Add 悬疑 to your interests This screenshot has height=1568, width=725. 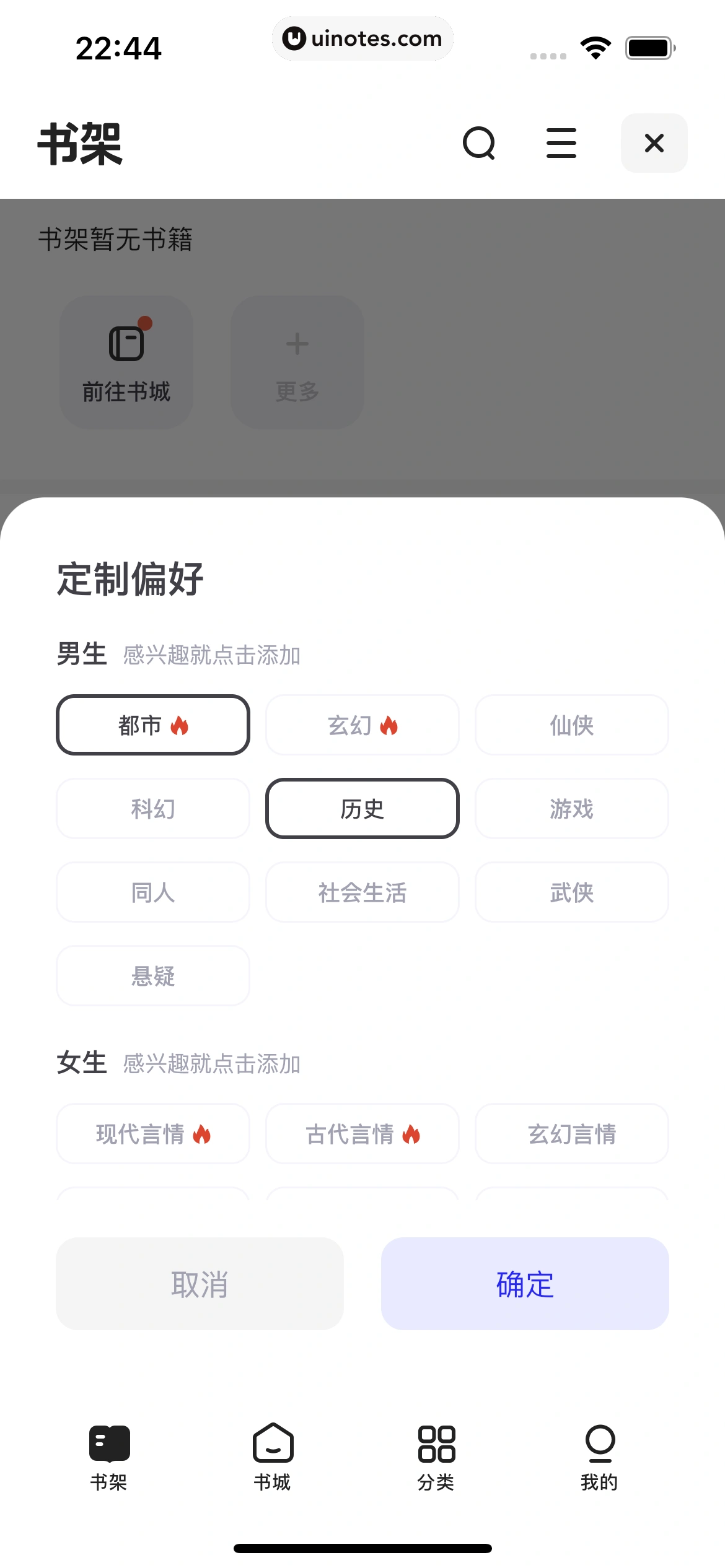152,976
